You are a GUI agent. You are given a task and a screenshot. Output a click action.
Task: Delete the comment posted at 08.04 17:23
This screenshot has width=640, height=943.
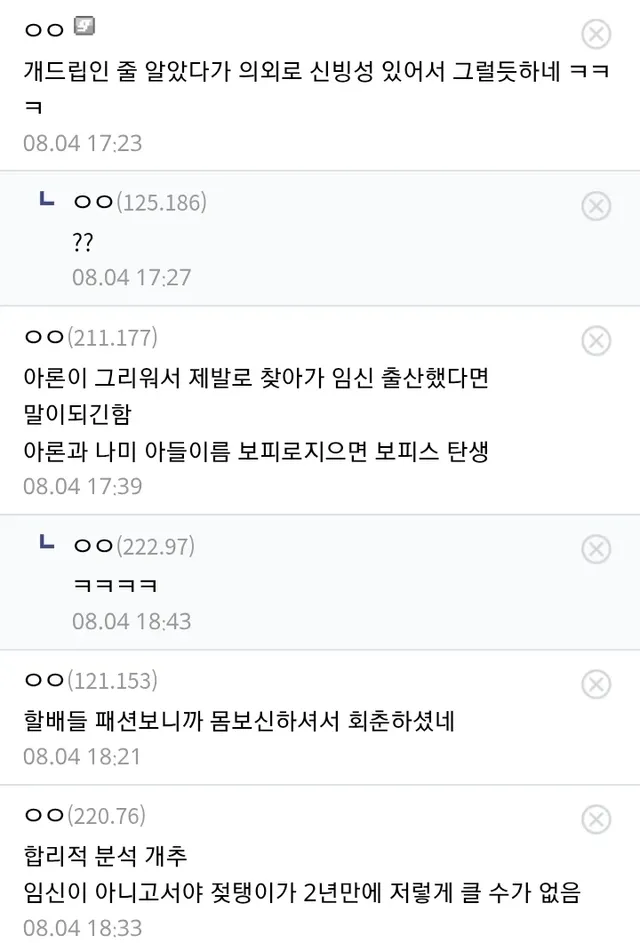point(596,34)
